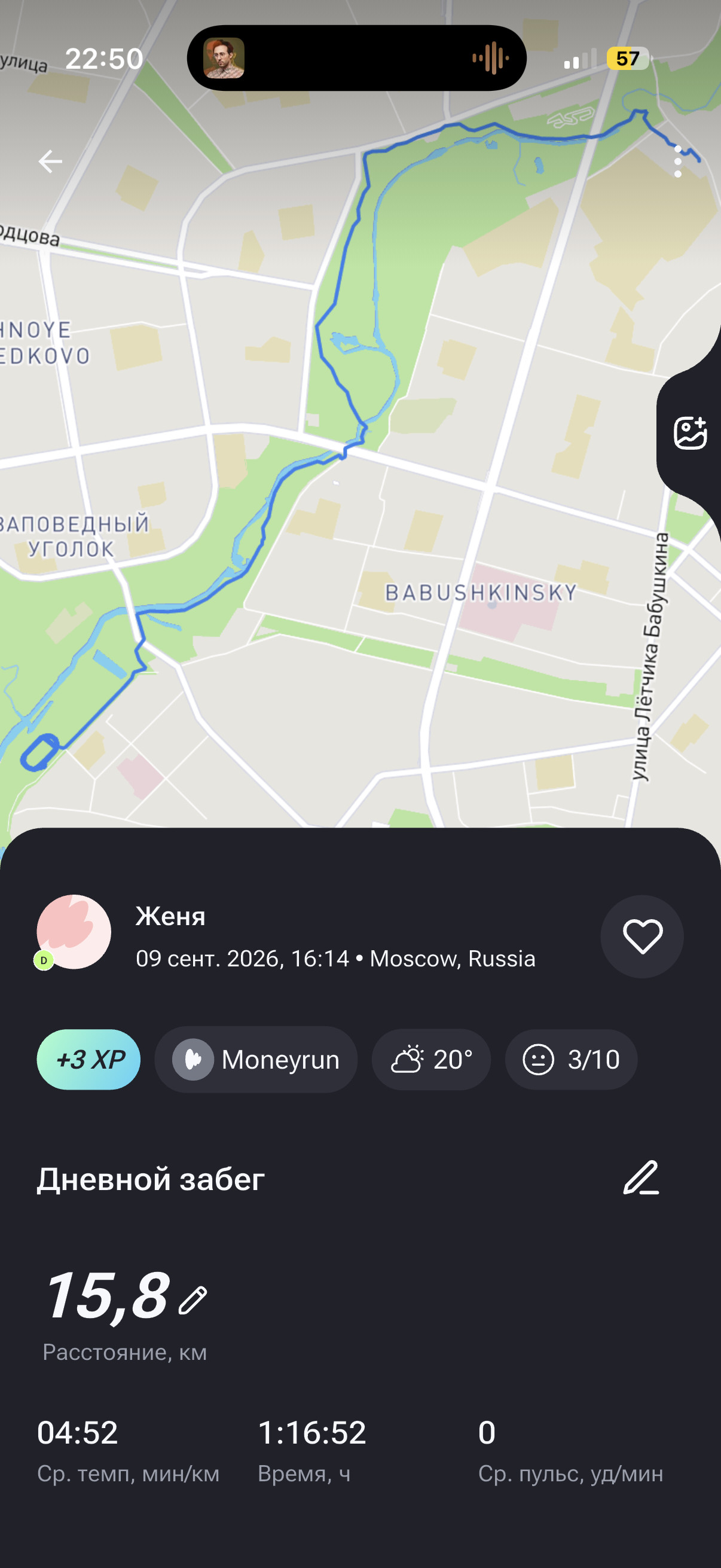The width and height of the screenshot is (721, 1568).
Task: Open the Moneyrun chip
Action: (x=256, y=1060)
